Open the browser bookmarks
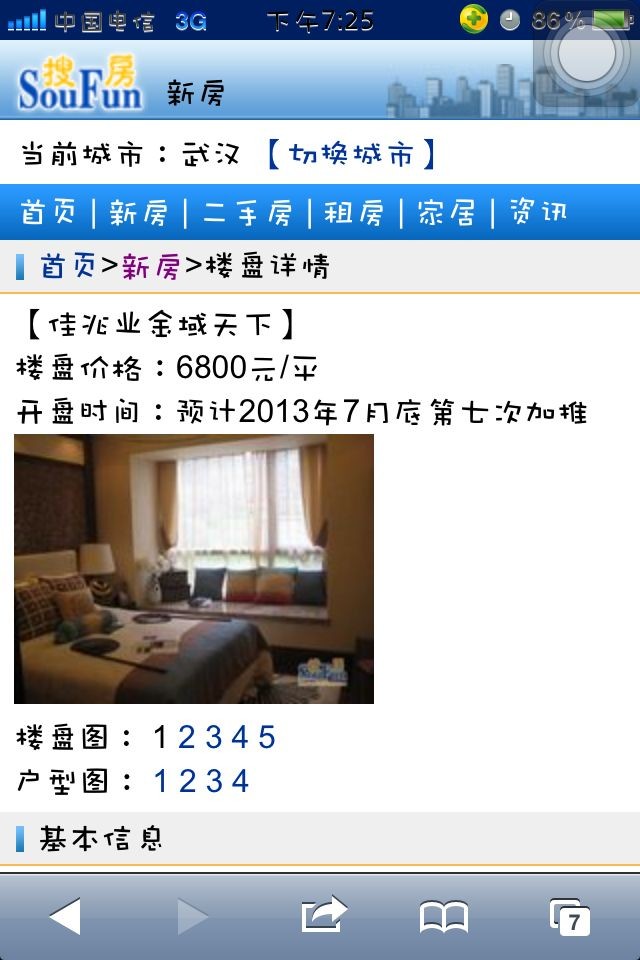Viewport: 640px width, 960px height. coord(444,916)
